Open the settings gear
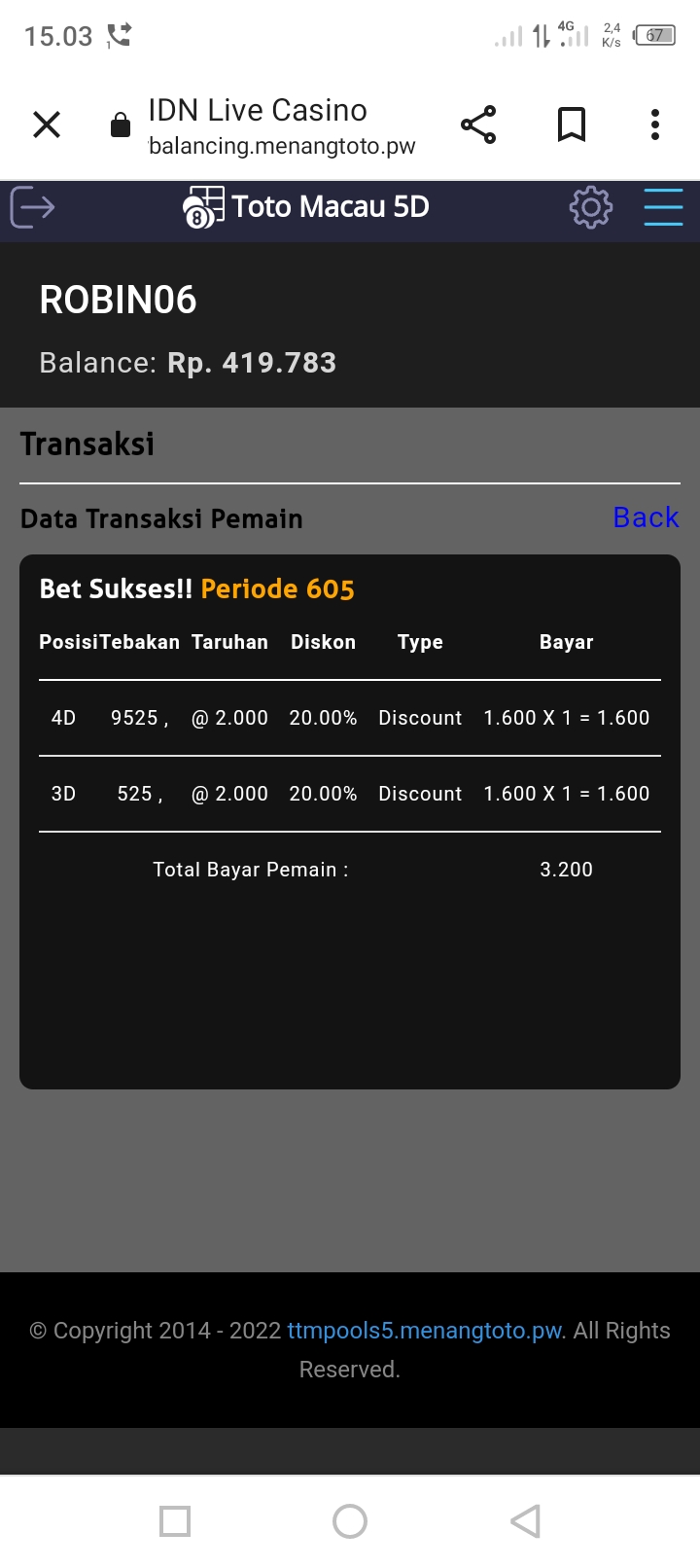This screenshot has width=700, height=1568. coord(590,207)
